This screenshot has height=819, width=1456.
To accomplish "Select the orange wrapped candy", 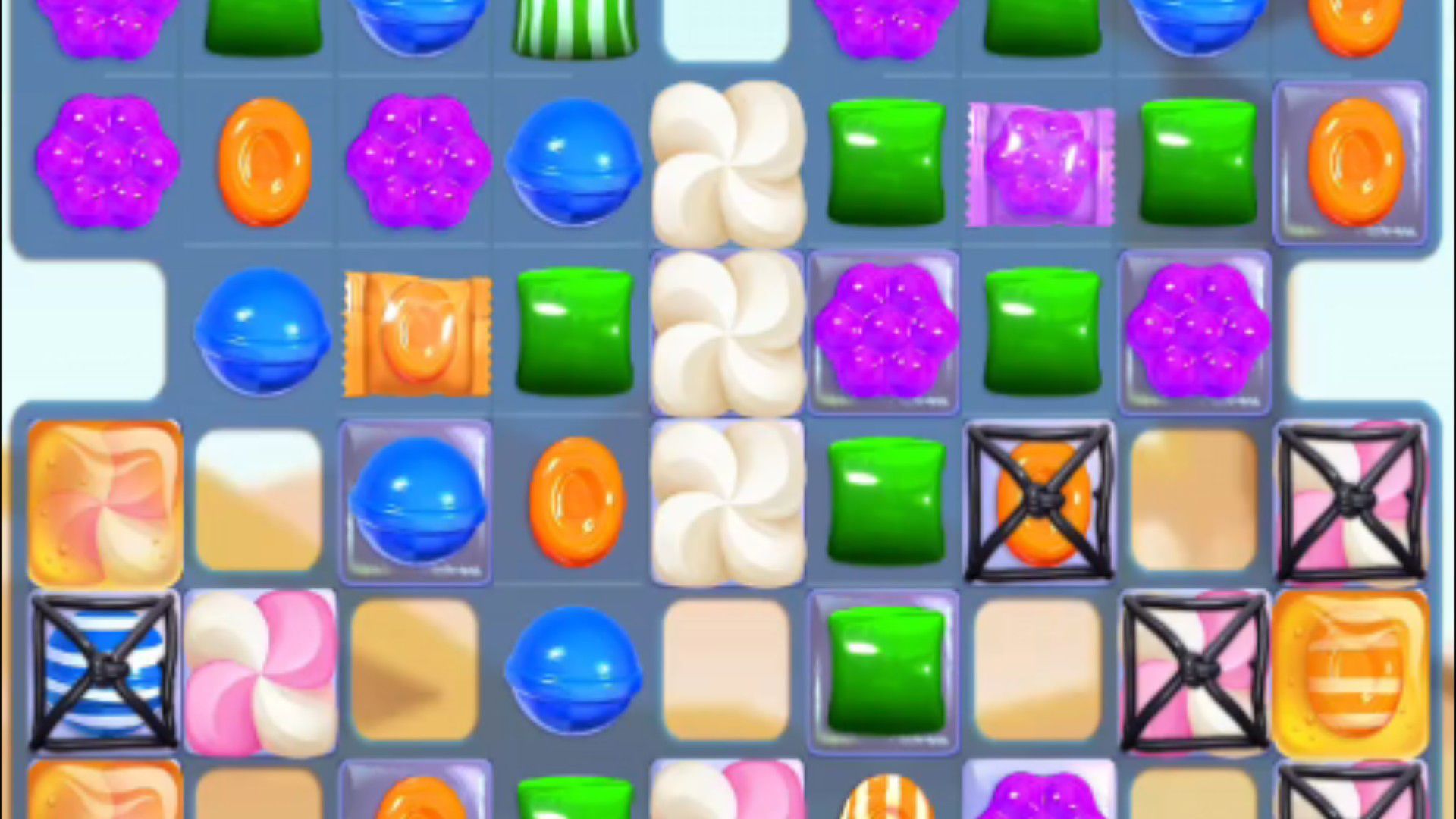I will (x=417, y=334).
